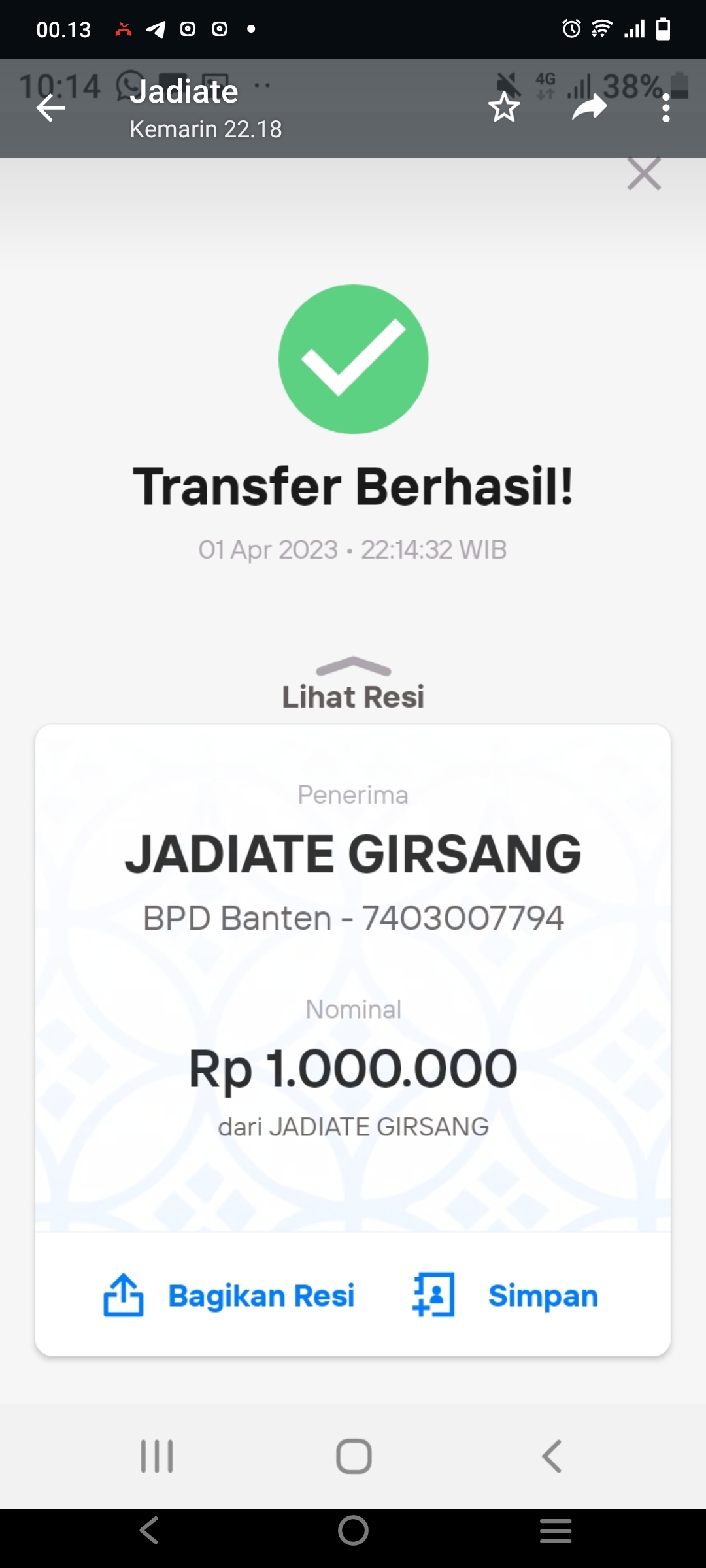Forward the receipt image to a contact
706x1568 pixels.
tap(588, 108)
